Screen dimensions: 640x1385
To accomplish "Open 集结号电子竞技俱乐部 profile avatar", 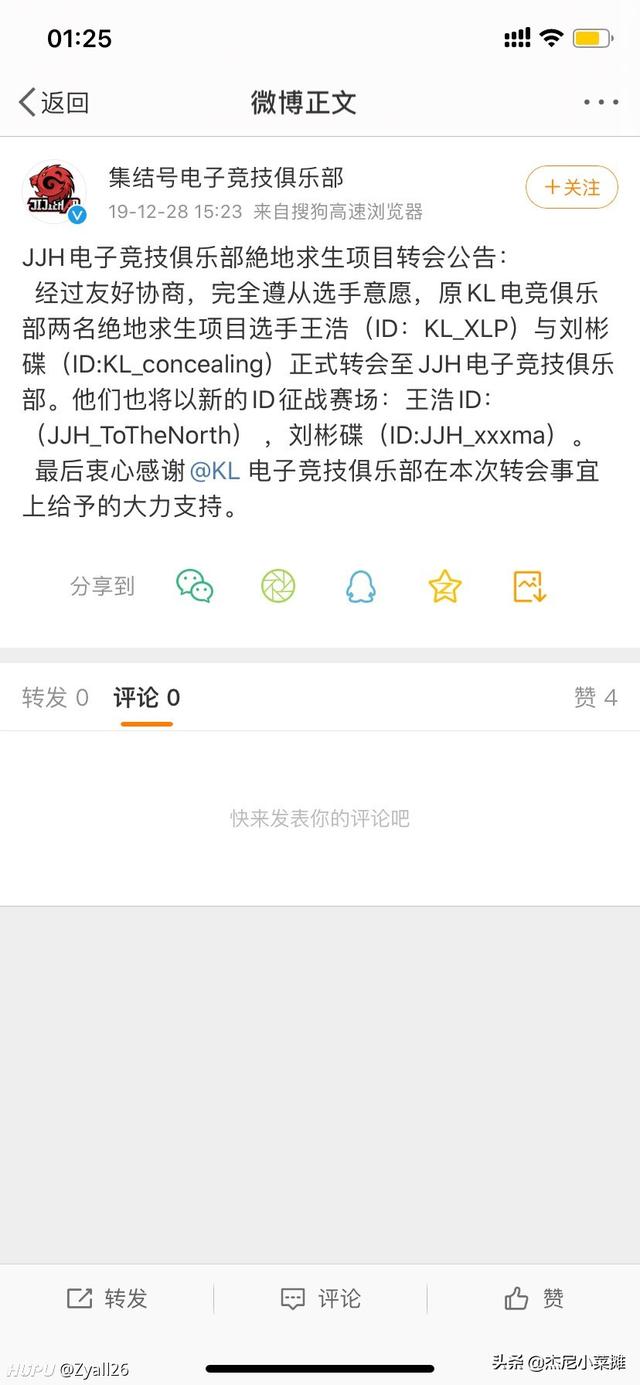I will 55,192.
